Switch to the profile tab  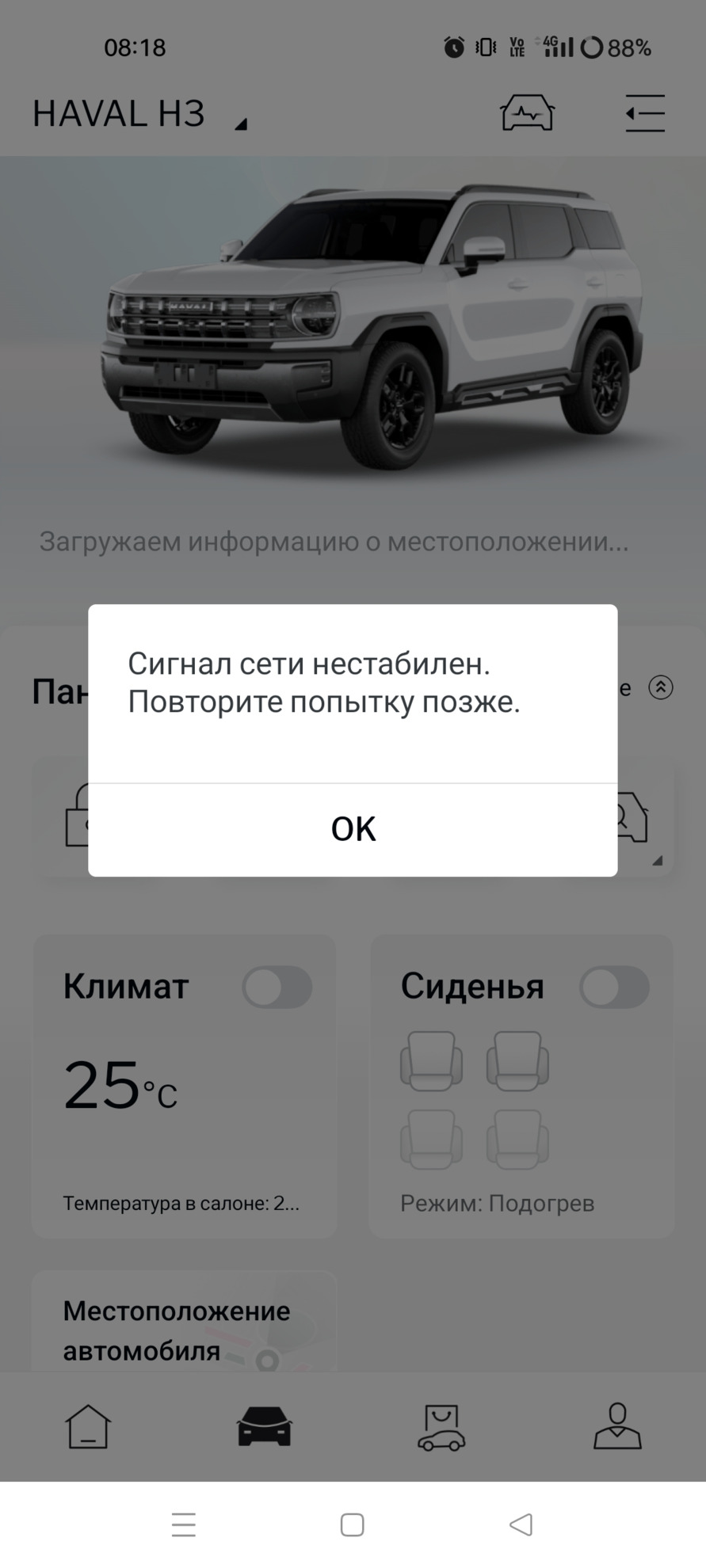tap(617, 1426)
